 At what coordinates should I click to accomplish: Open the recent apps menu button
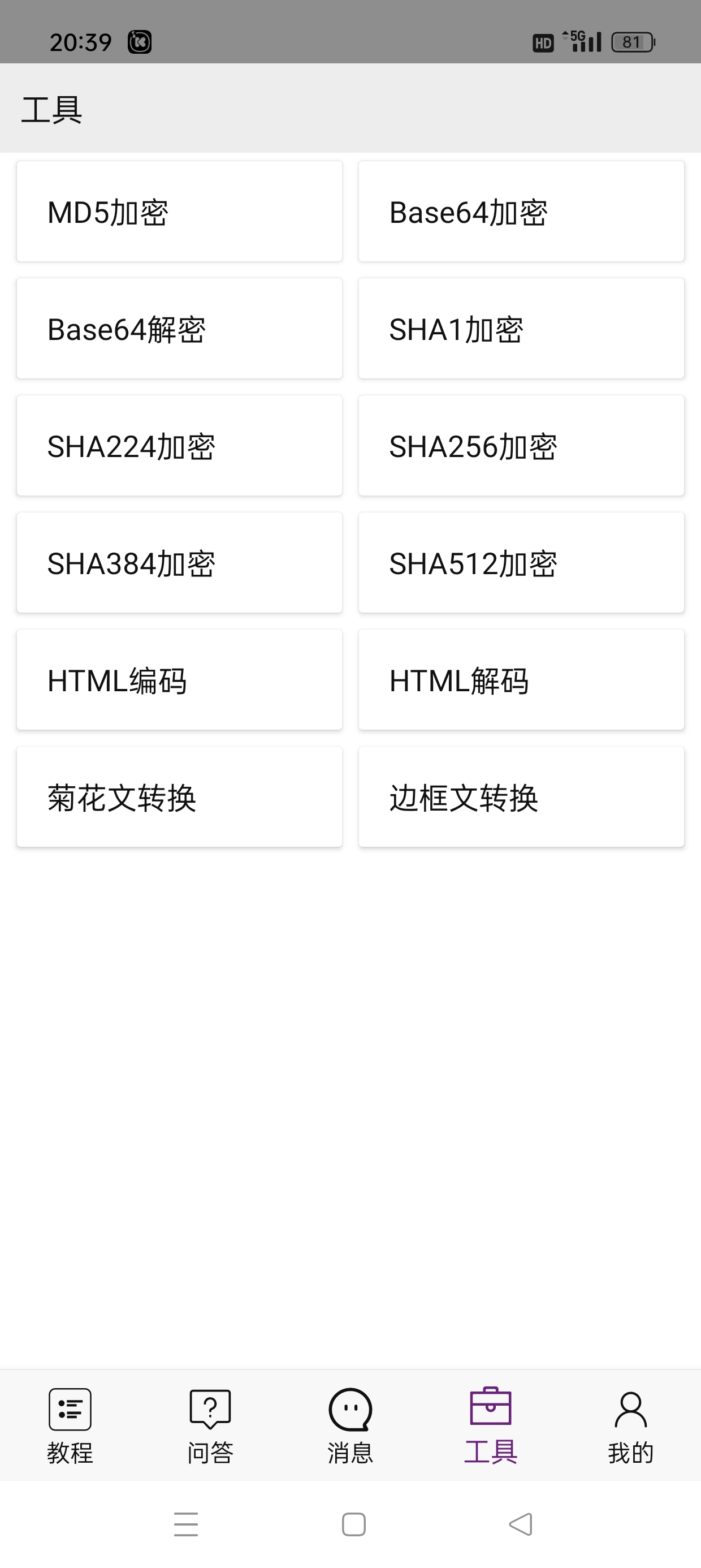[185, 1524]
